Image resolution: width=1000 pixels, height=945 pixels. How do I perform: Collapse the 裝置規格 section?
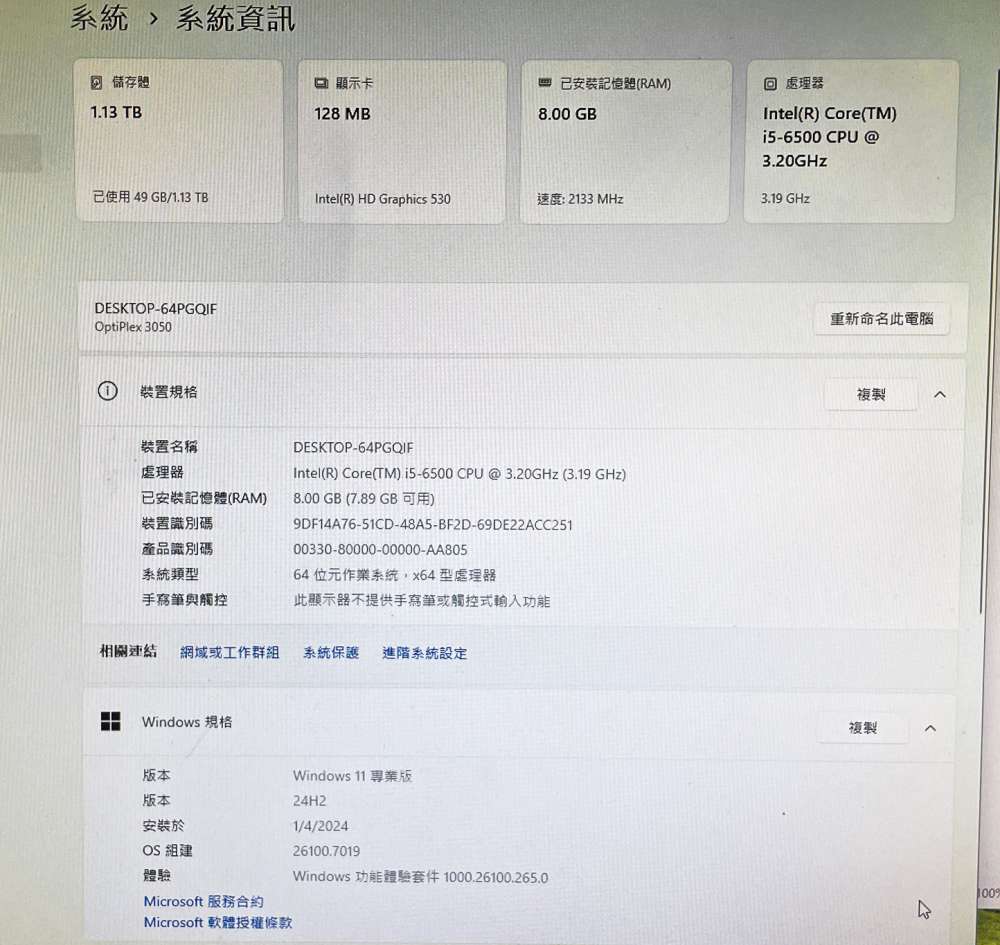pos(939,395)
